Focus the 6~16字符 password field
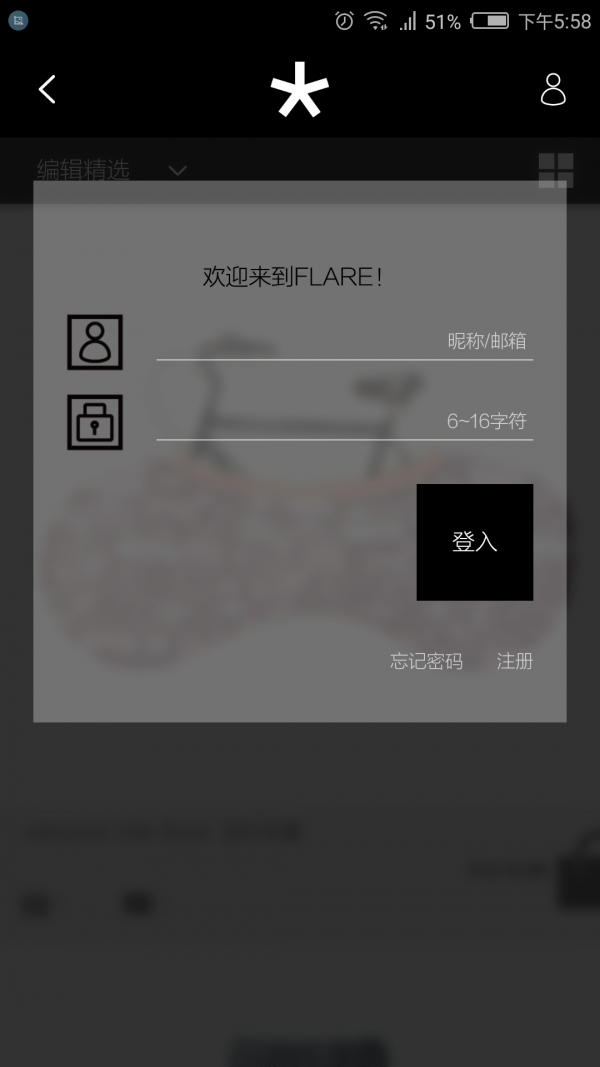This screenshot has width=600, height=1067. [345, 421]
